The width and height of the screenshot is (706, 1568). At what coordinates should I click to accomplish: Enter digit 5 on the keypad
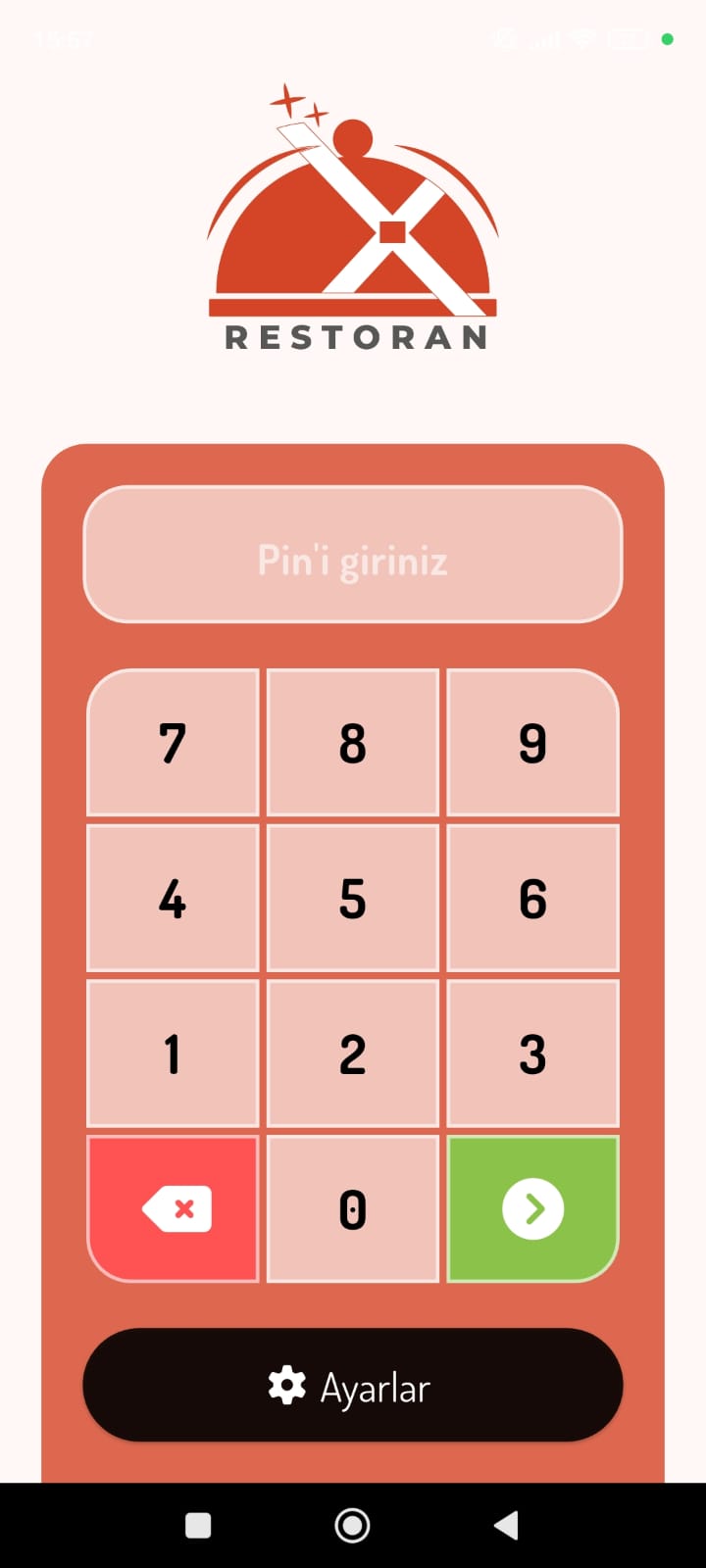coord(353,898)
